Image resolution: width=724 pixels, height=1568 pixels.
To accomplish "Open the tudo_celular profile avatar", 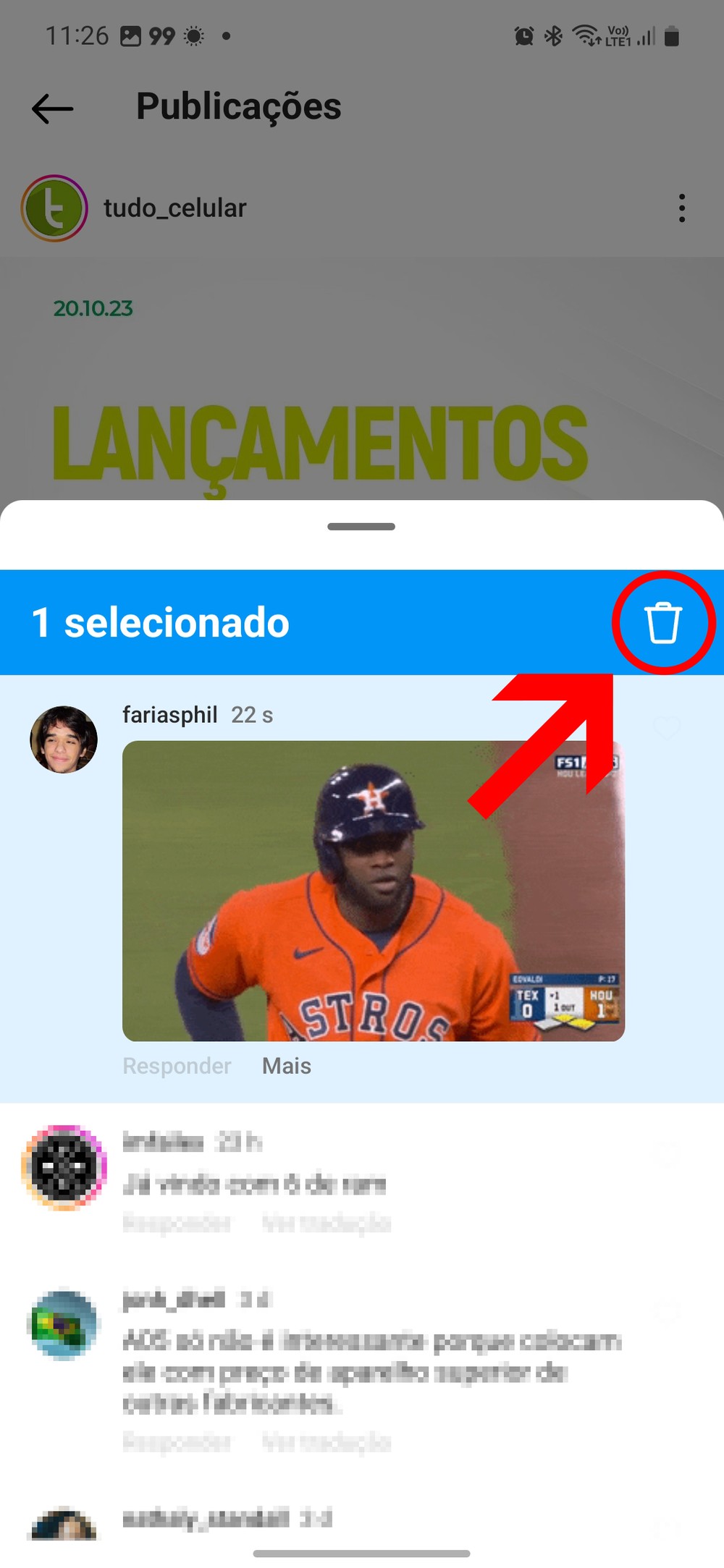I will [54, 208].
